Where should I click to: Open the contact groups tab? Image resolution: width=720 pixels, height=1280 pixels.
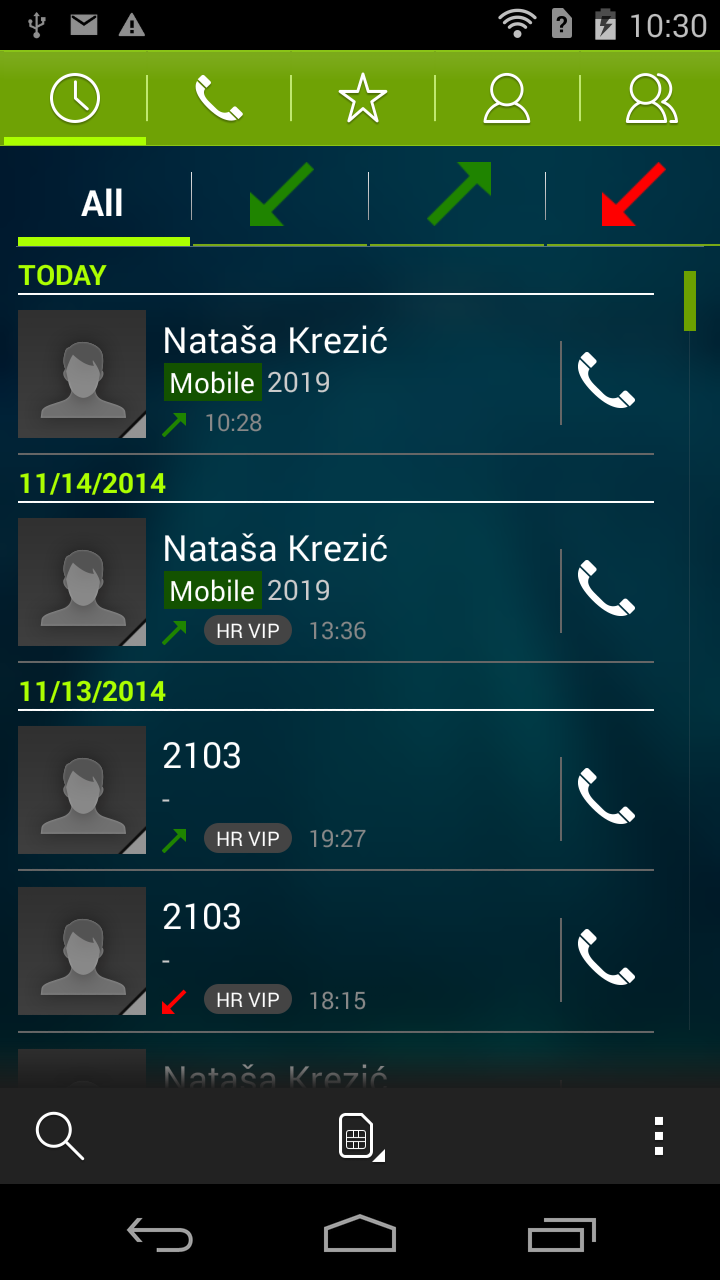651,98
